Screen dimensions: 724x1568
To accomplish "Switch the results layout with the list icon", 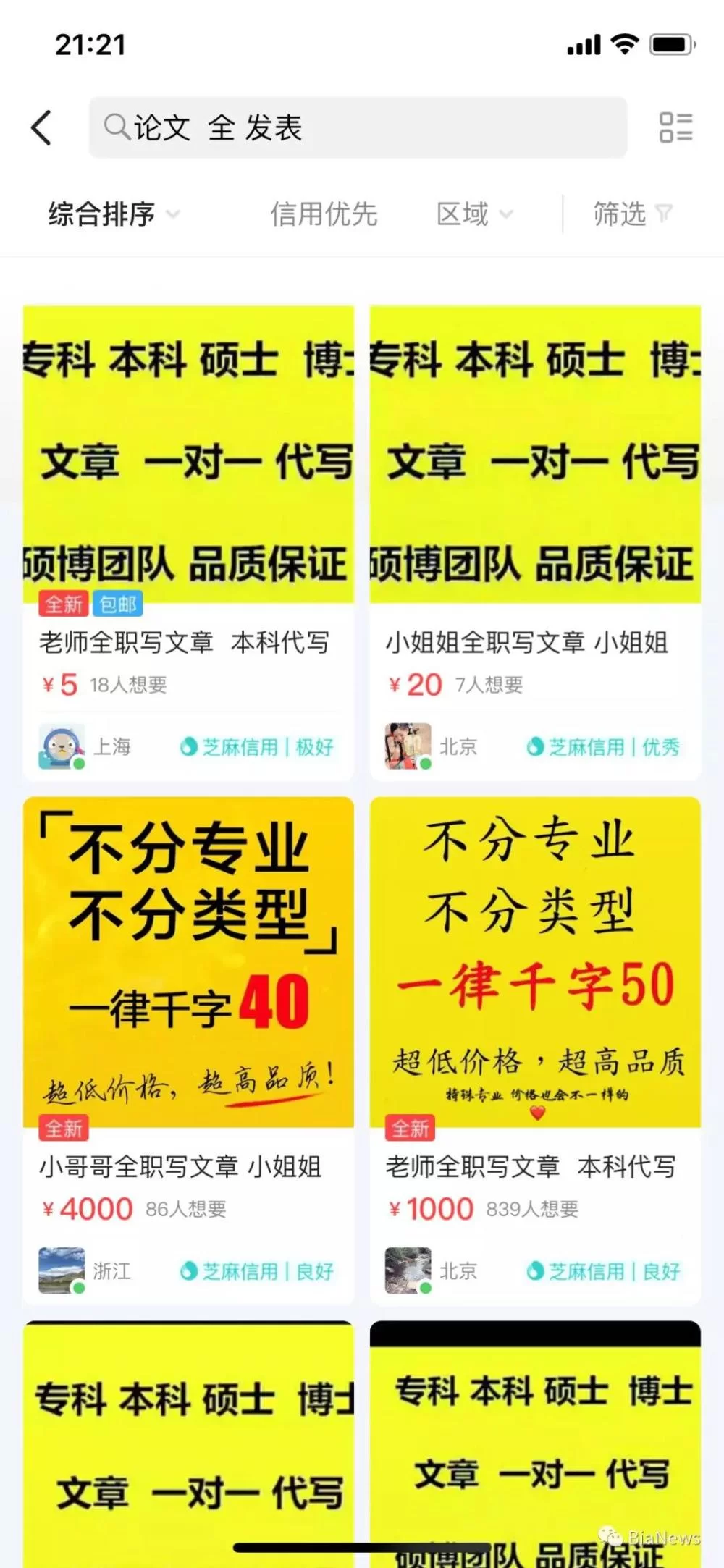I will coord(675,128).
